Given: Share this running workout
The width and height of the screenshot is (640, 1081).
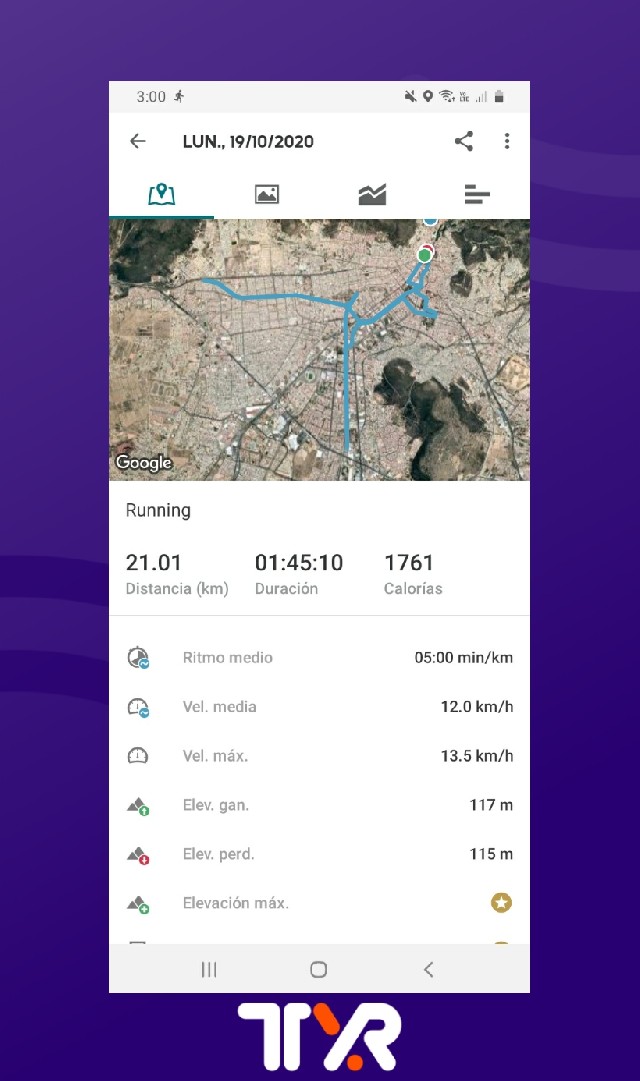Looking at the screenshot, I should coord(463,141).
